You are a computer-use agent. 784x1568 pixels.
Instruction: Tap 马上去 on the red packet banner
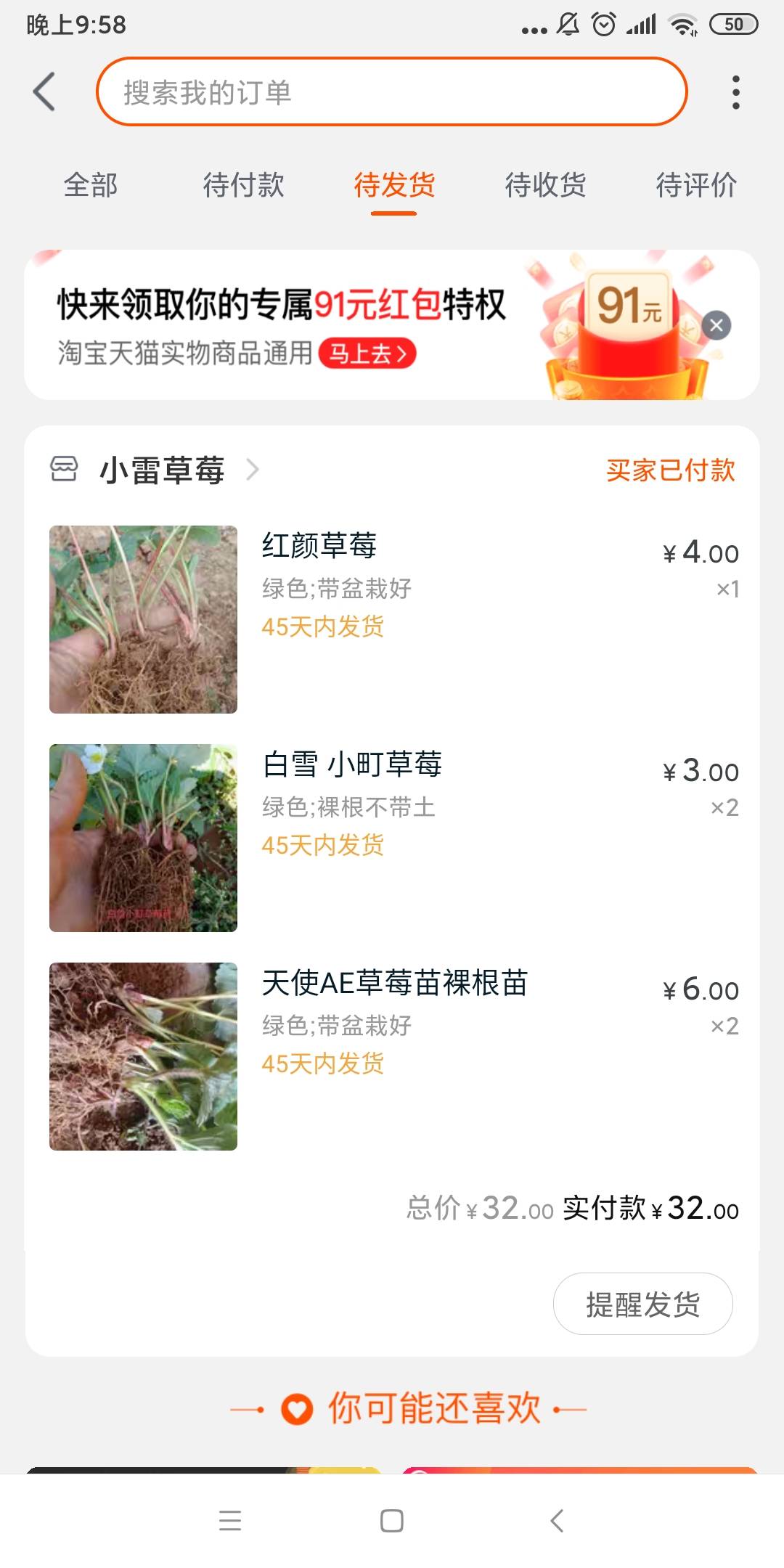[367, 354]
